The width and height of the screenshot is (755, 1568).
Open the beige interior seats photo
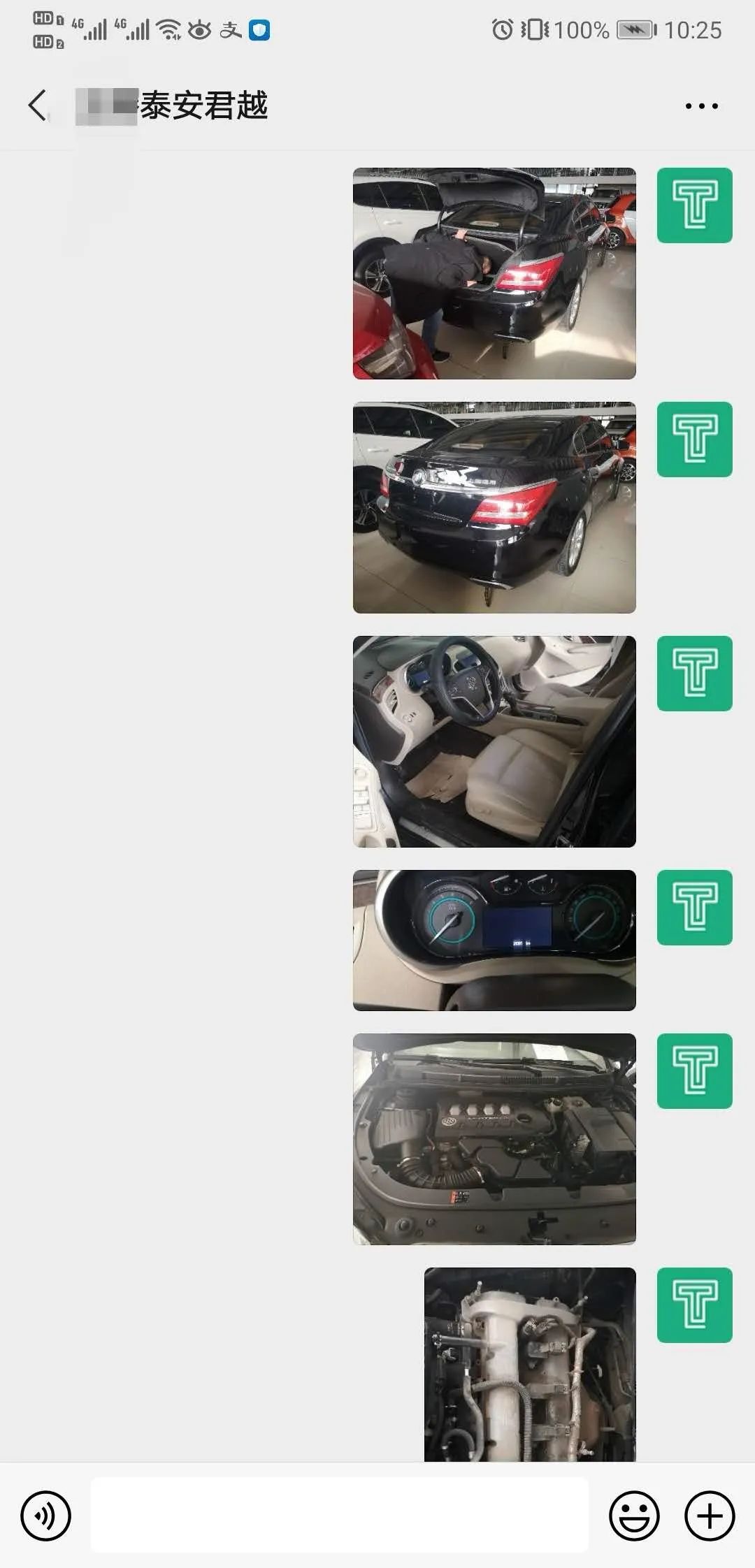pos(494,741)
